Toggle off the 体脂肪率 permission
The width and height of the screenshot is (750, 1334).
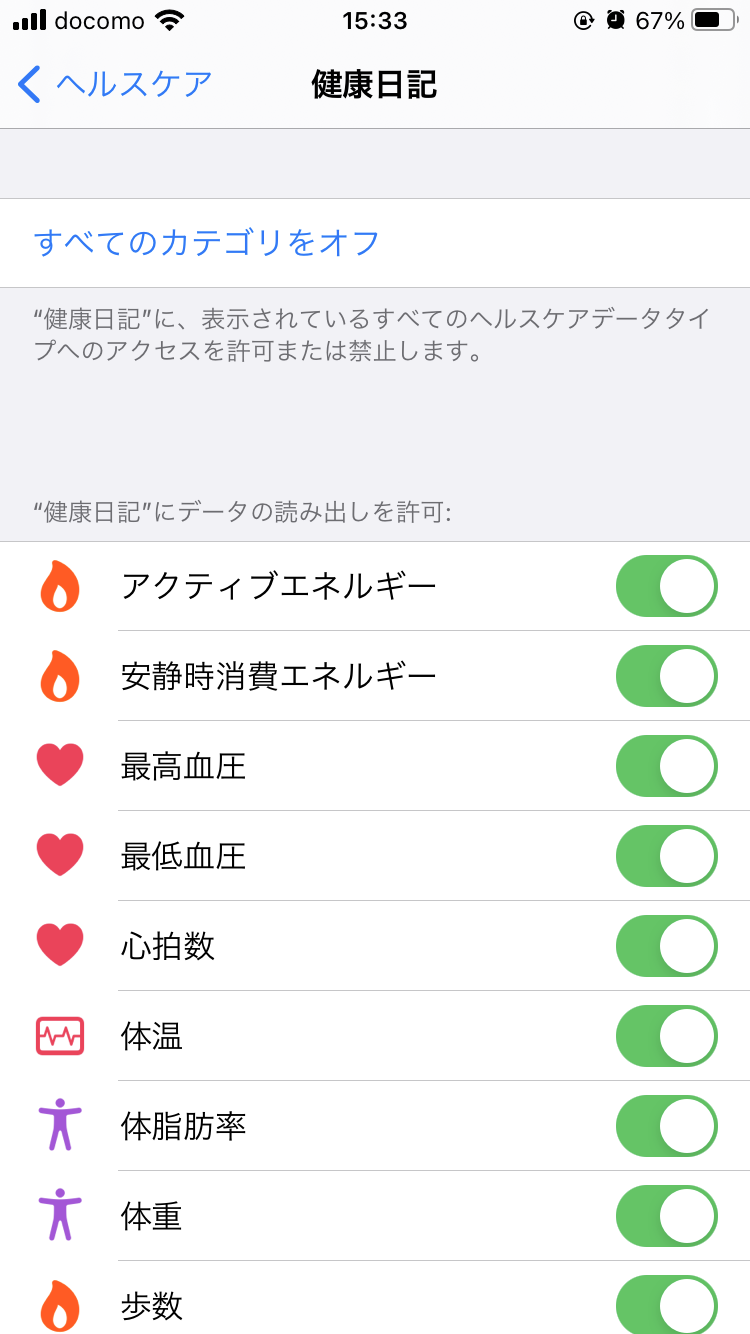pos(666,1126)
